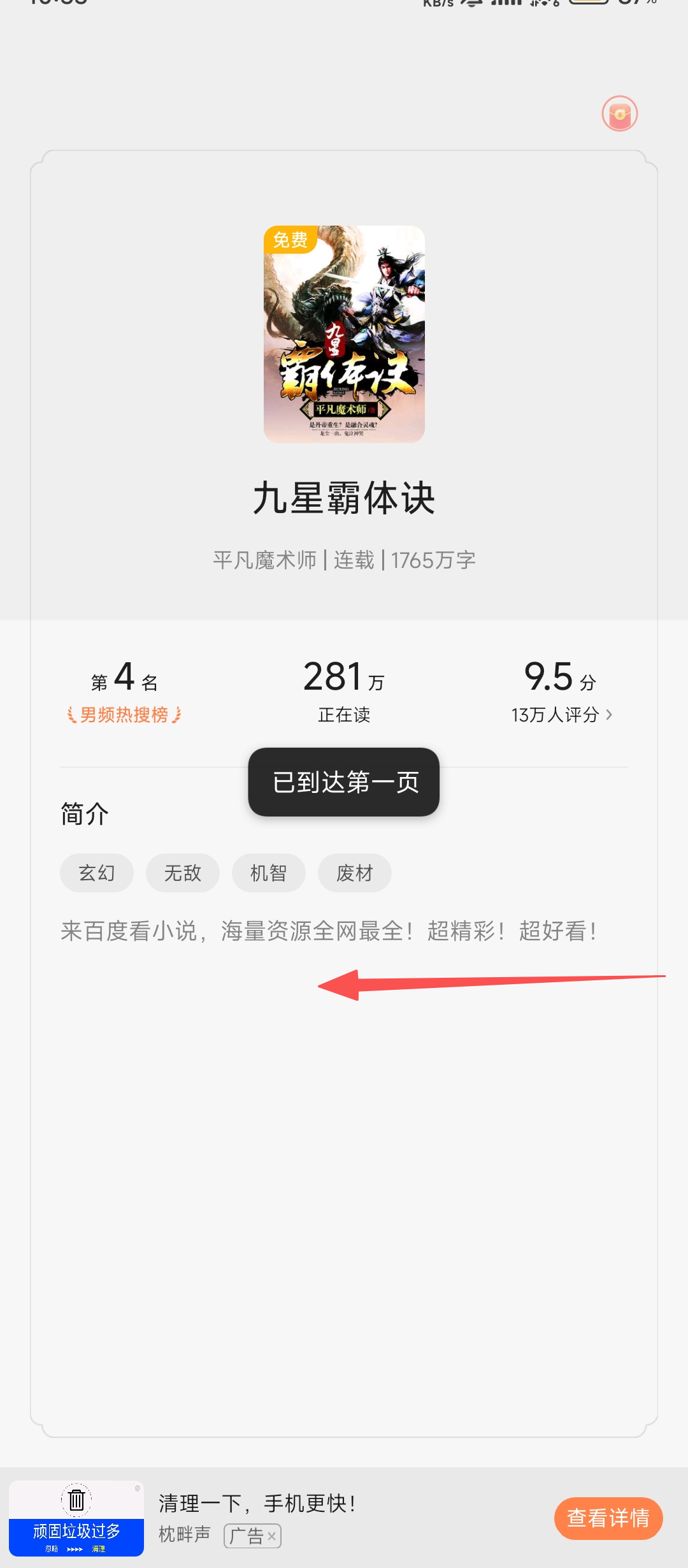View the 13万人评分 rating details

(x=562, y=715)
